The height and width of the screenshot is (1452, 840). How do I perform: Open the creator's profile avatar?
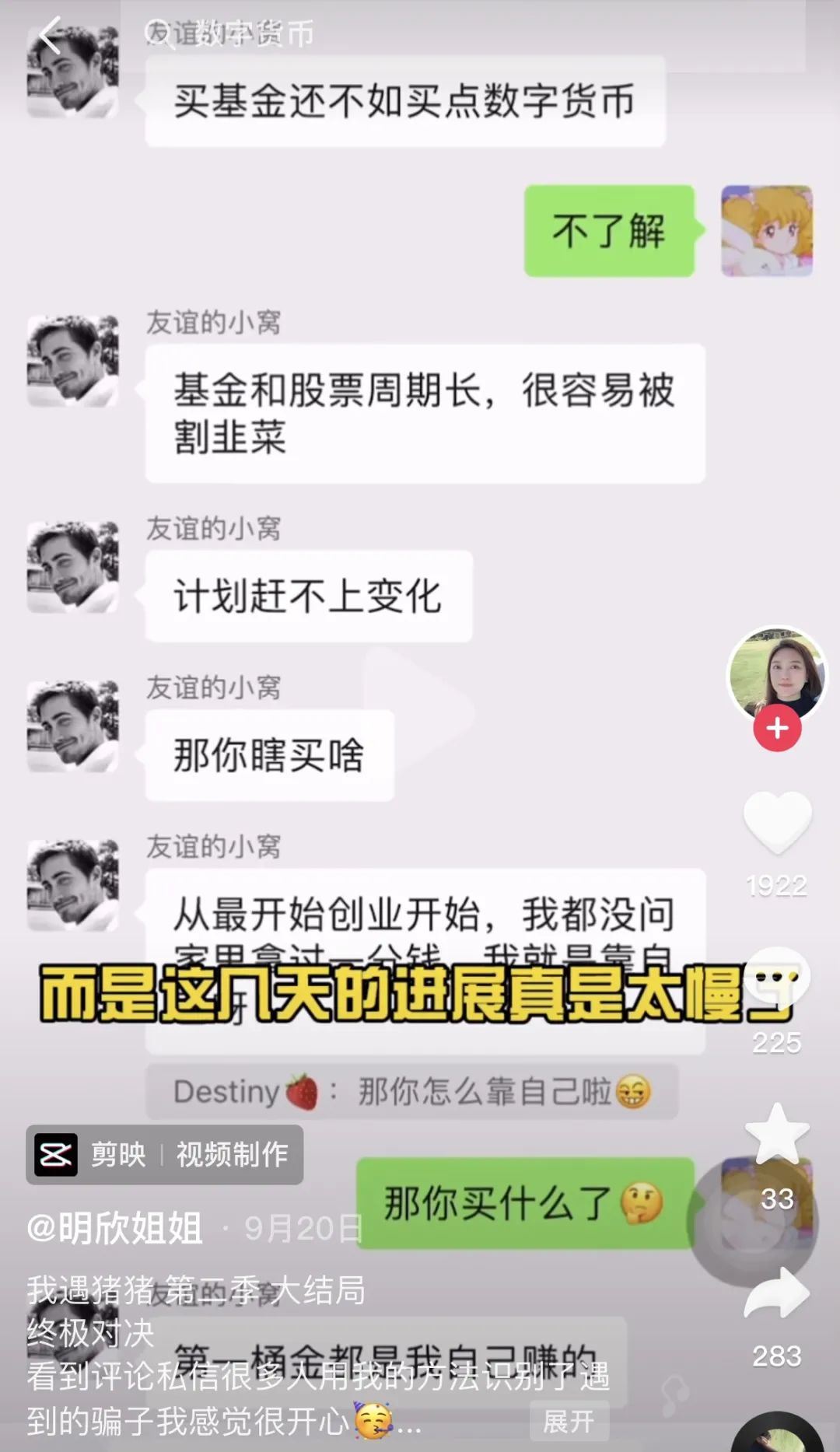point(776,673)
